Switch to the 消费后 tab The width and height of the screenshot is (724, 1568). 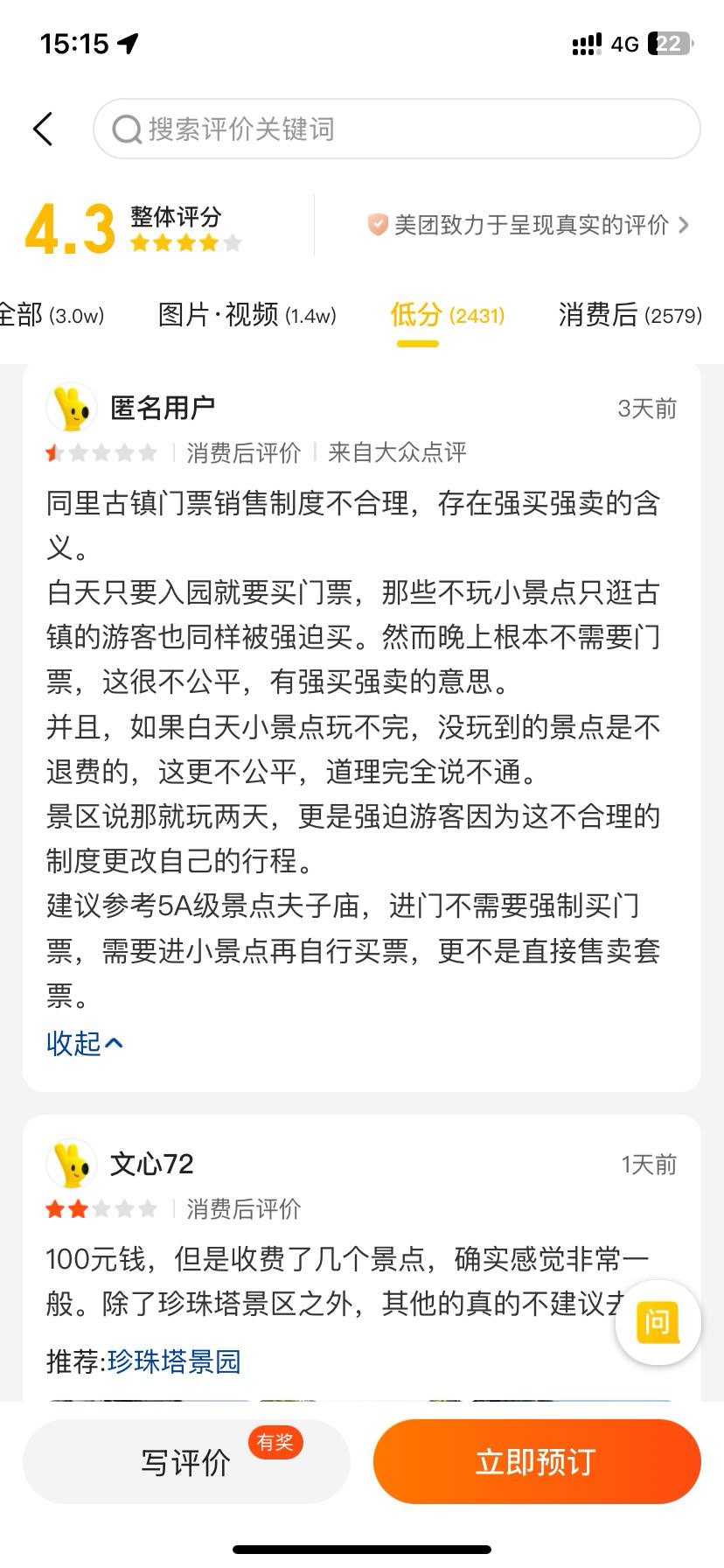pos(630,315)
